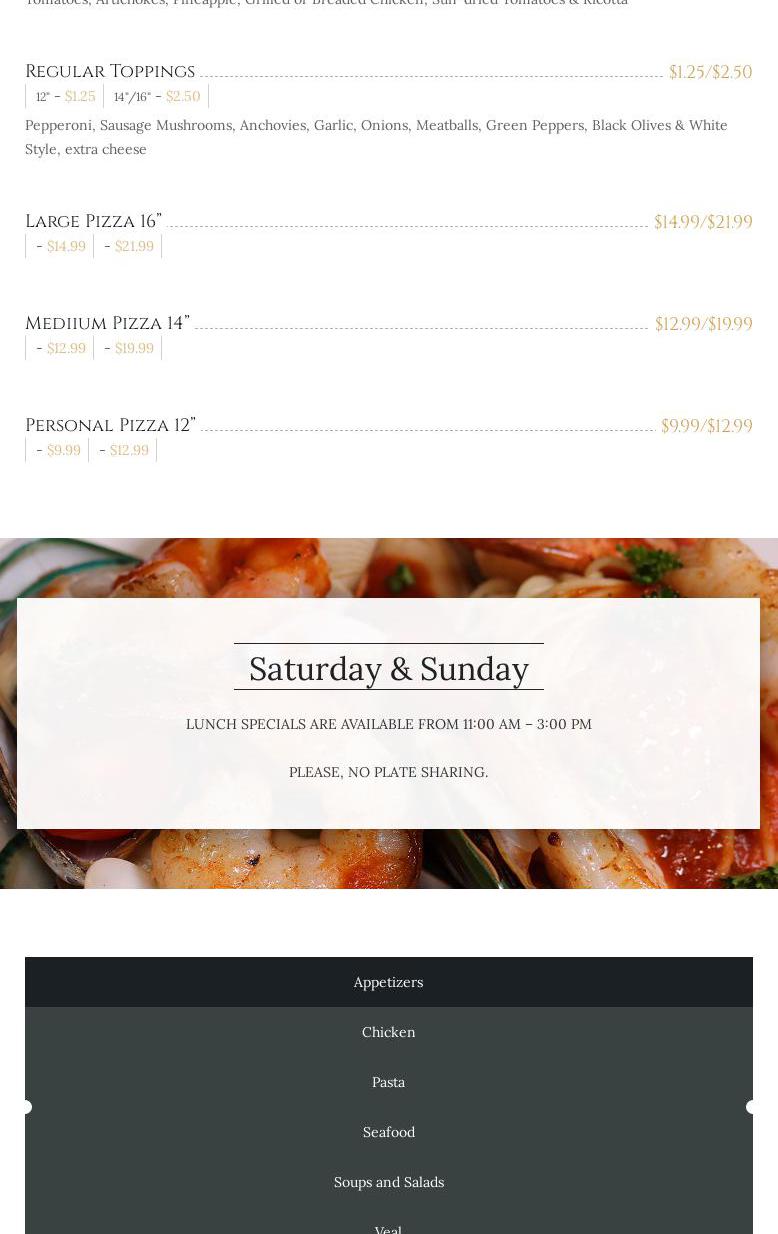Select the Appetizers menu category

pos(388,982)
